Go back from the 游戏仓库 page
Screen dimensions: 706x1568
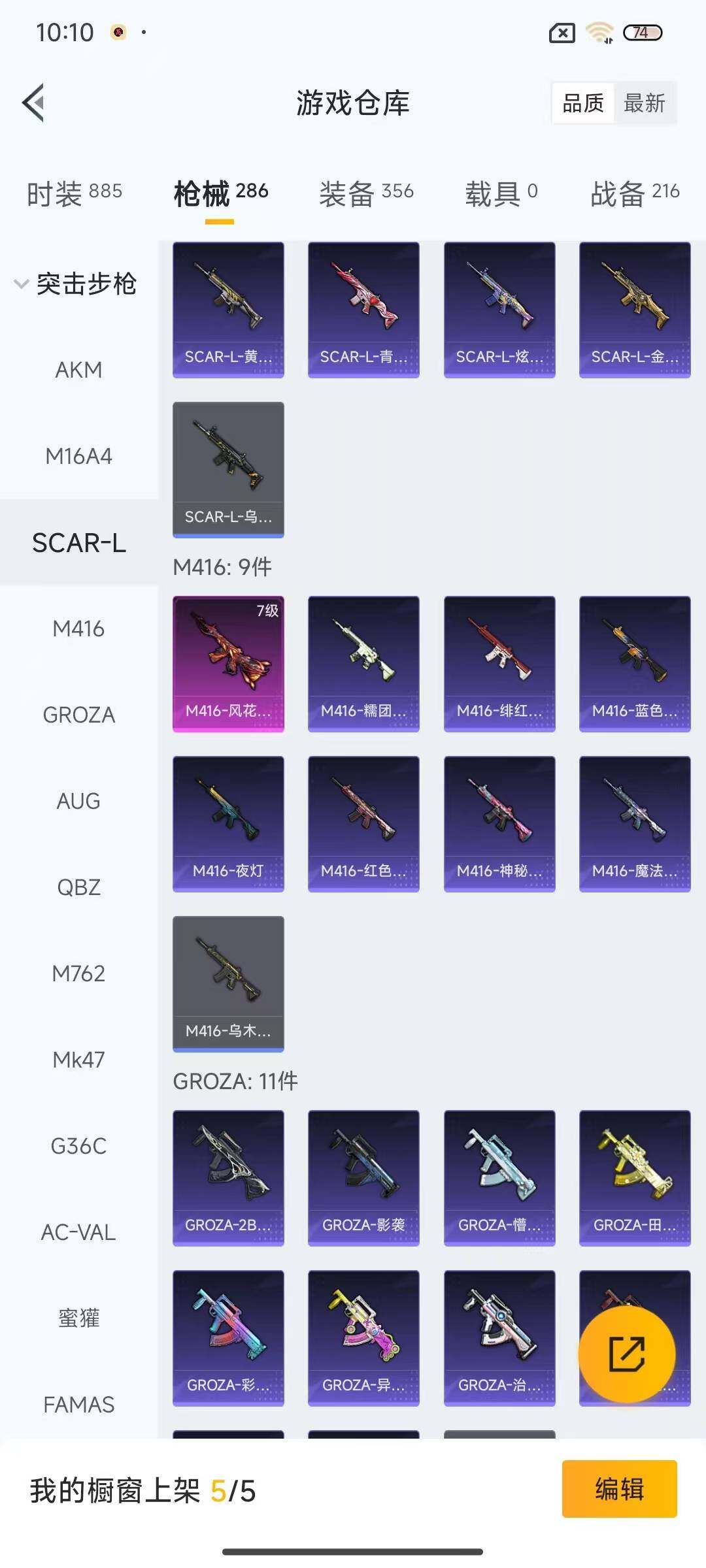coord(34,103)
